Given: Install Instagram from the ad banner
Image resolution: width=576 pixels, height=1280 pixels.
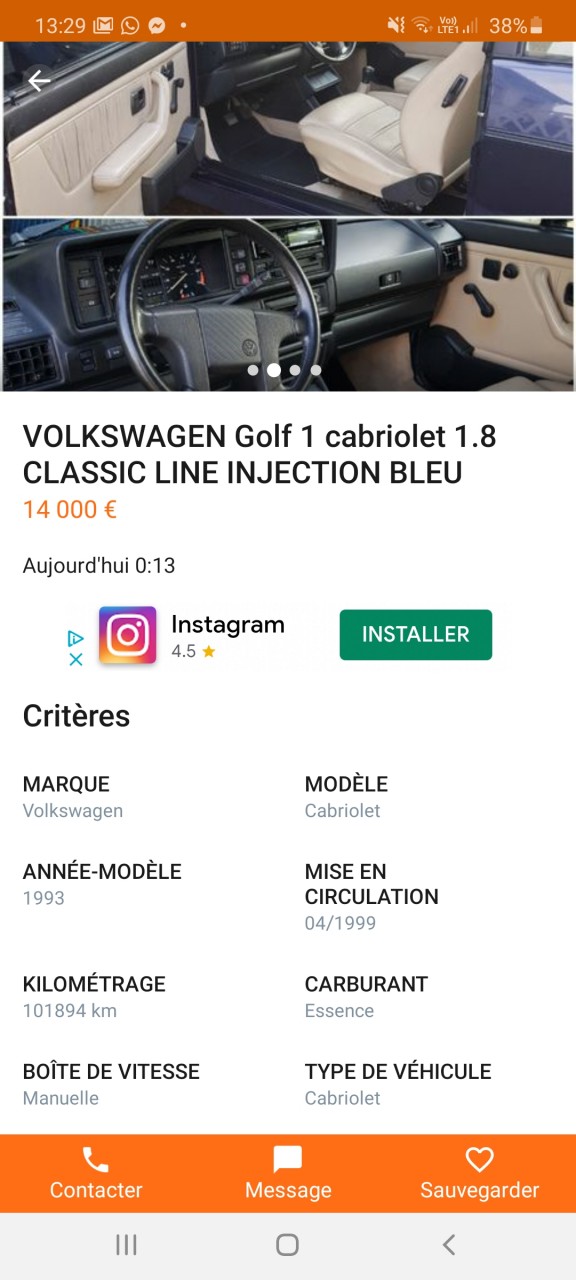Looking at the screenshot, I should 416,635.
